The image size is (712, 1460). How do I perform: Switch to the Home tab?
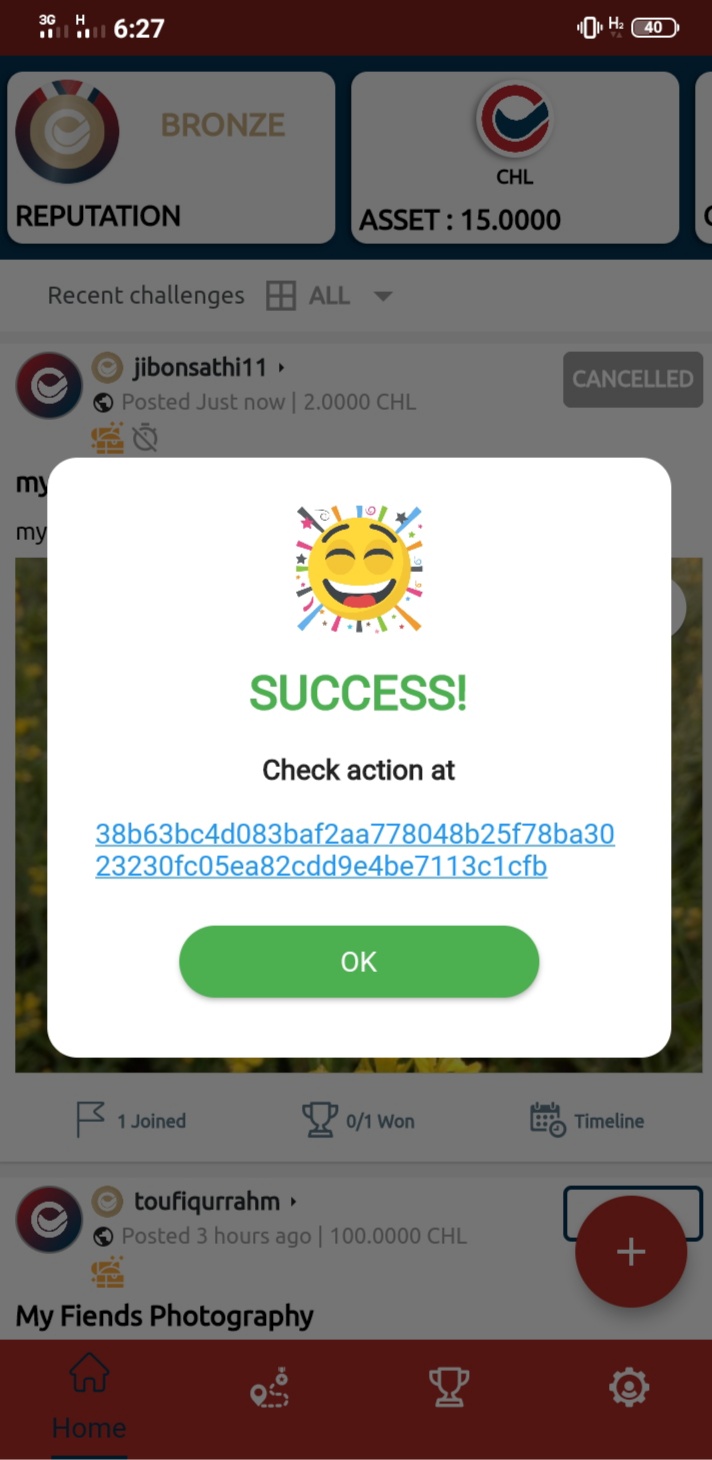(x=89, y=1396)
